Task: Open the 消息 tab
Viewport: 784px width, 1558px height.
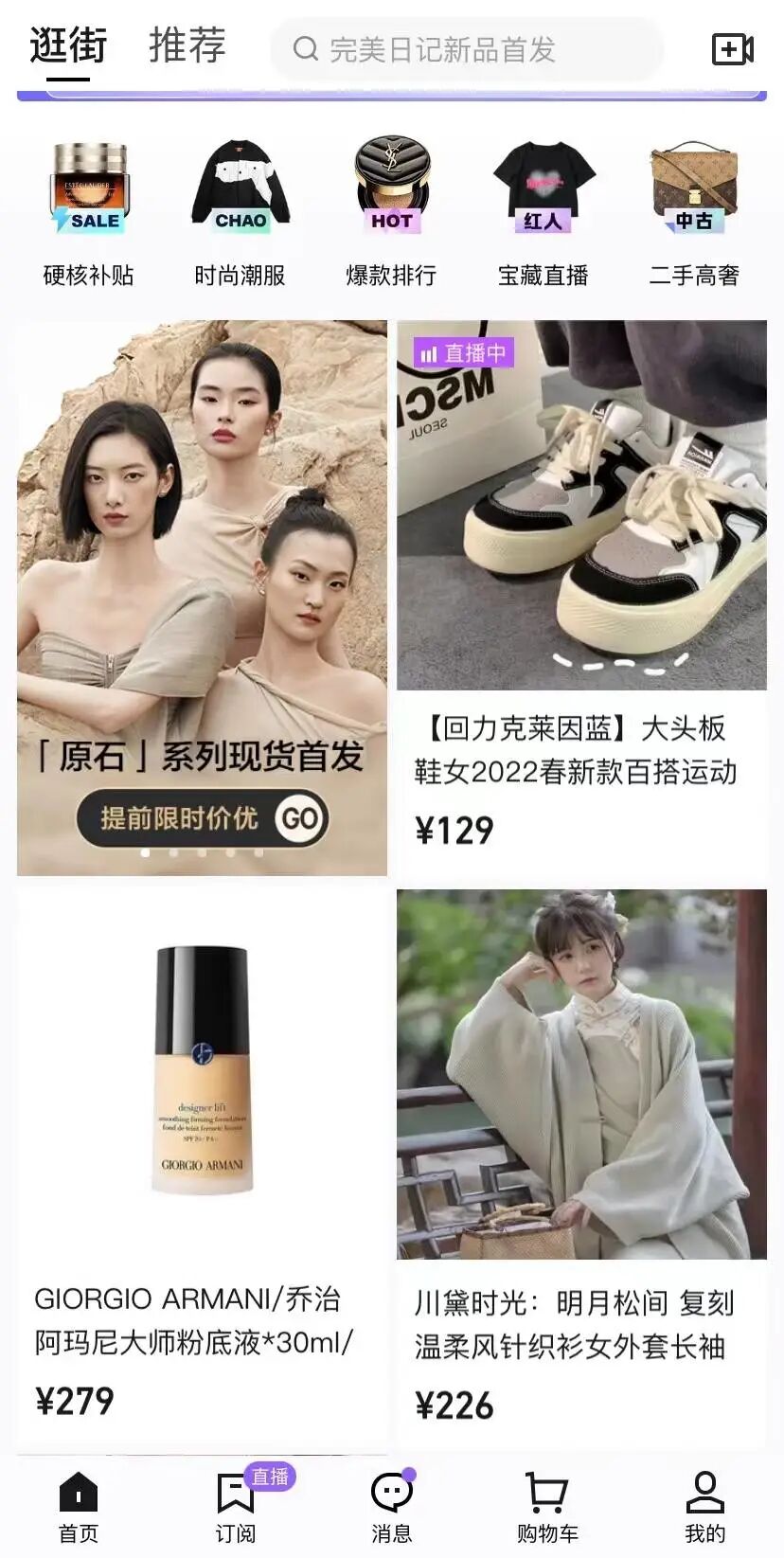Action: pyautogui.click(x=391, y=1508)
